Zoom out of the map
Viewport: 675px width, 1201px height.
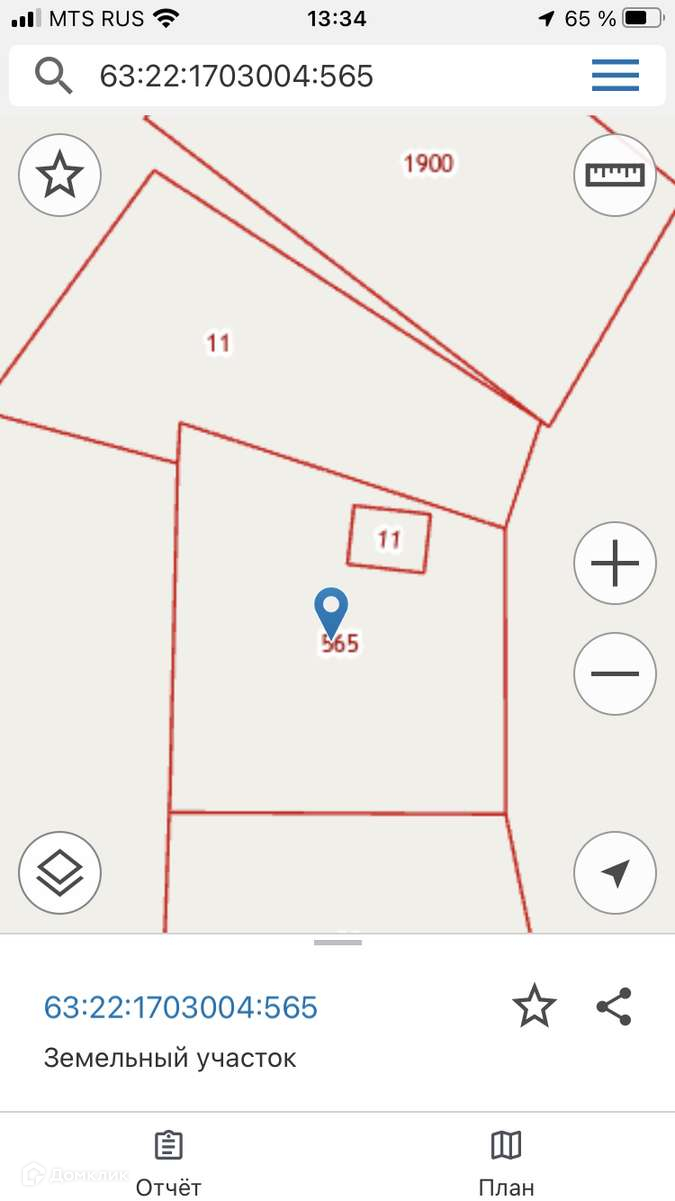[615, 673]
